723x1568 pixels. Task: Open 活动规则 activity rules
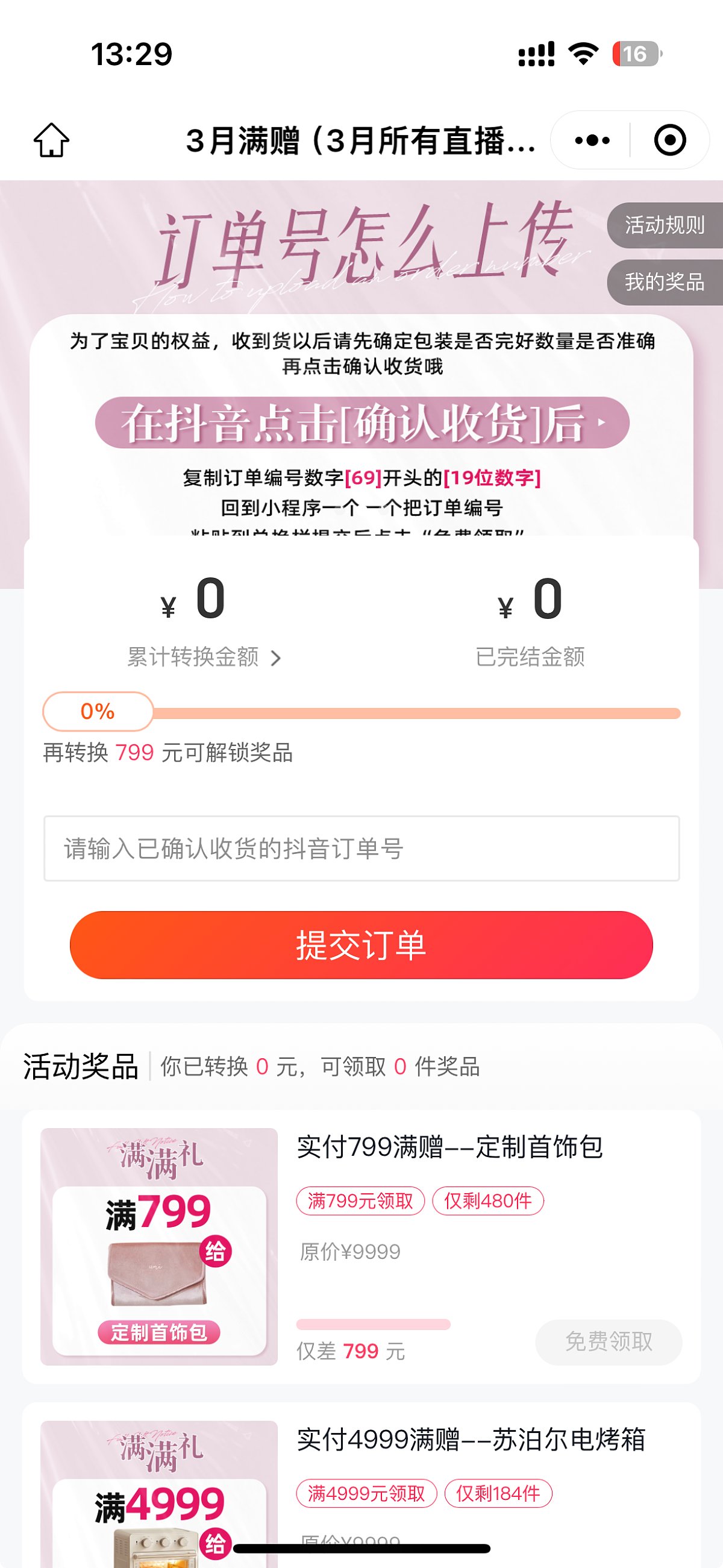click(664, 225)
